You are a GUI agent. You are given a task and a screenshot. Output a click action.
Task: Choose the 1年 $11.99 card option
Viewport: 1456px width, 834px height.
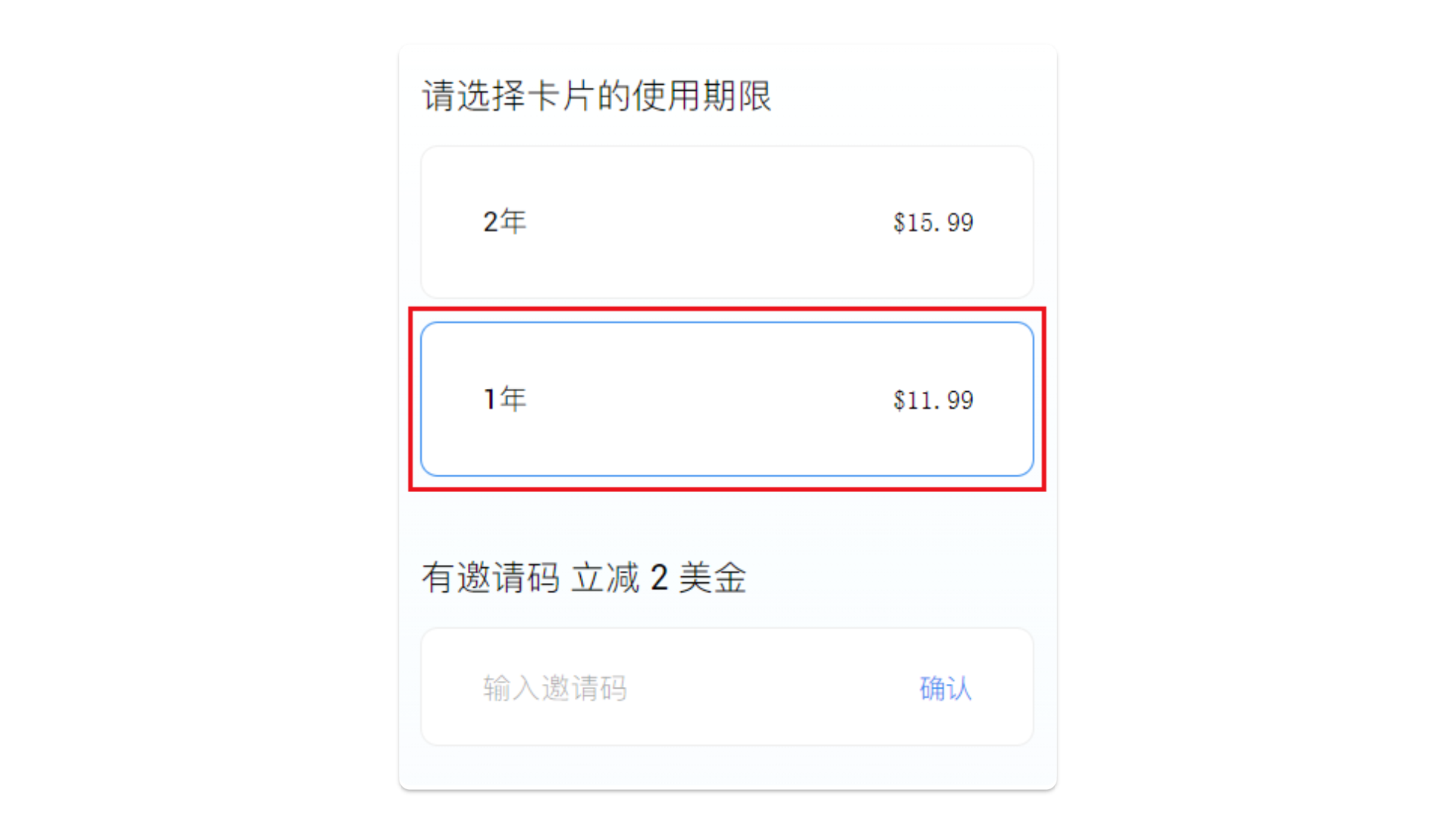tap(726, 400)
